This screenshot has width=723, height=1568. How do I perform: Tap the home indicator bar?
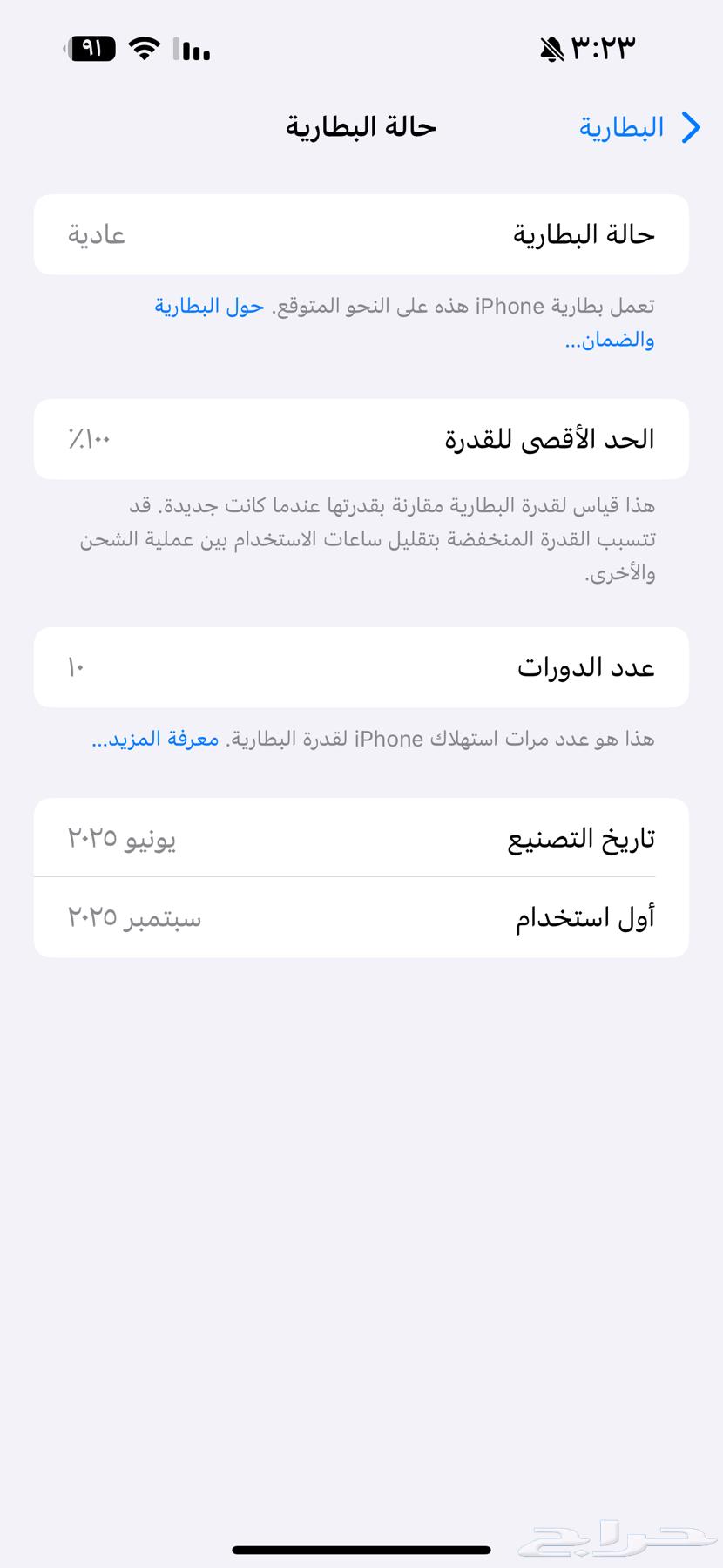(361, 1546)
